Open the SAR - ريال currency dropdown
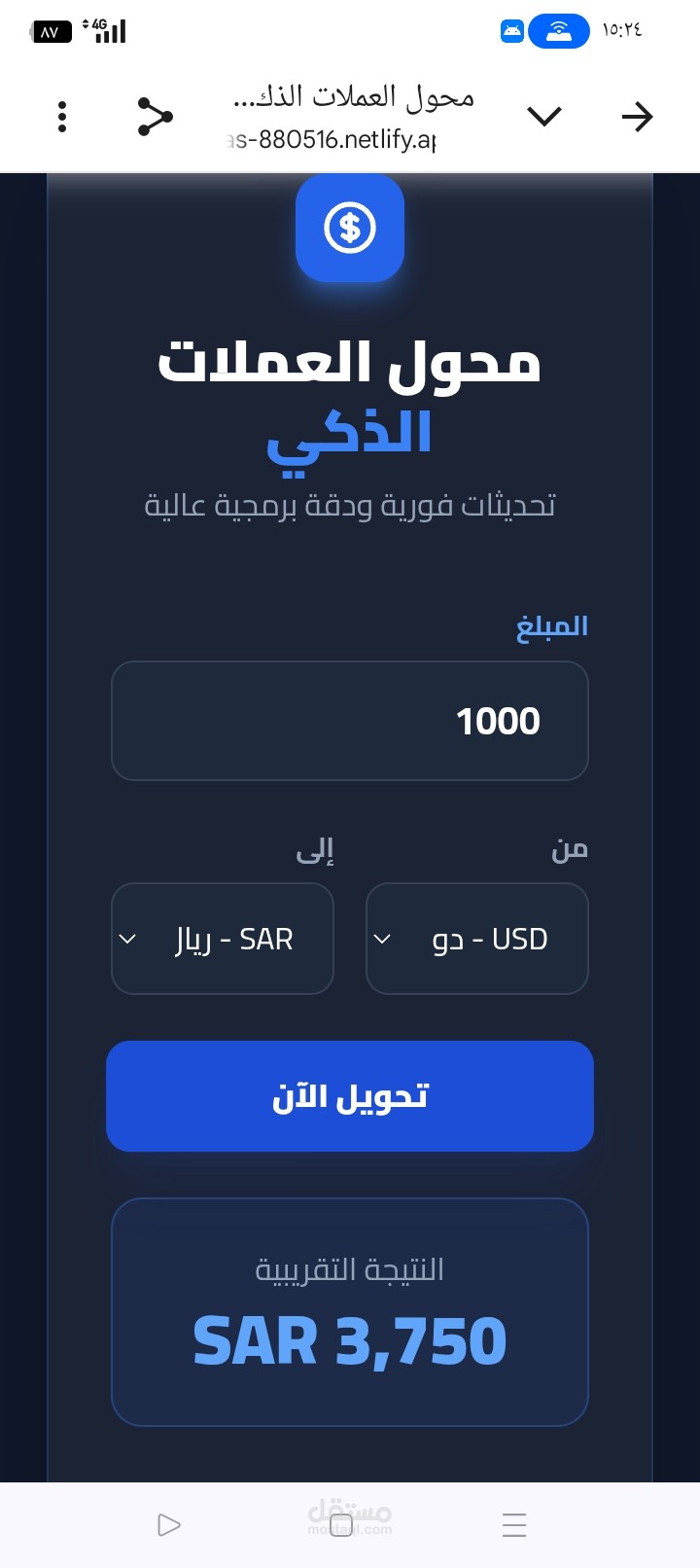 click(x=222, y=939)
